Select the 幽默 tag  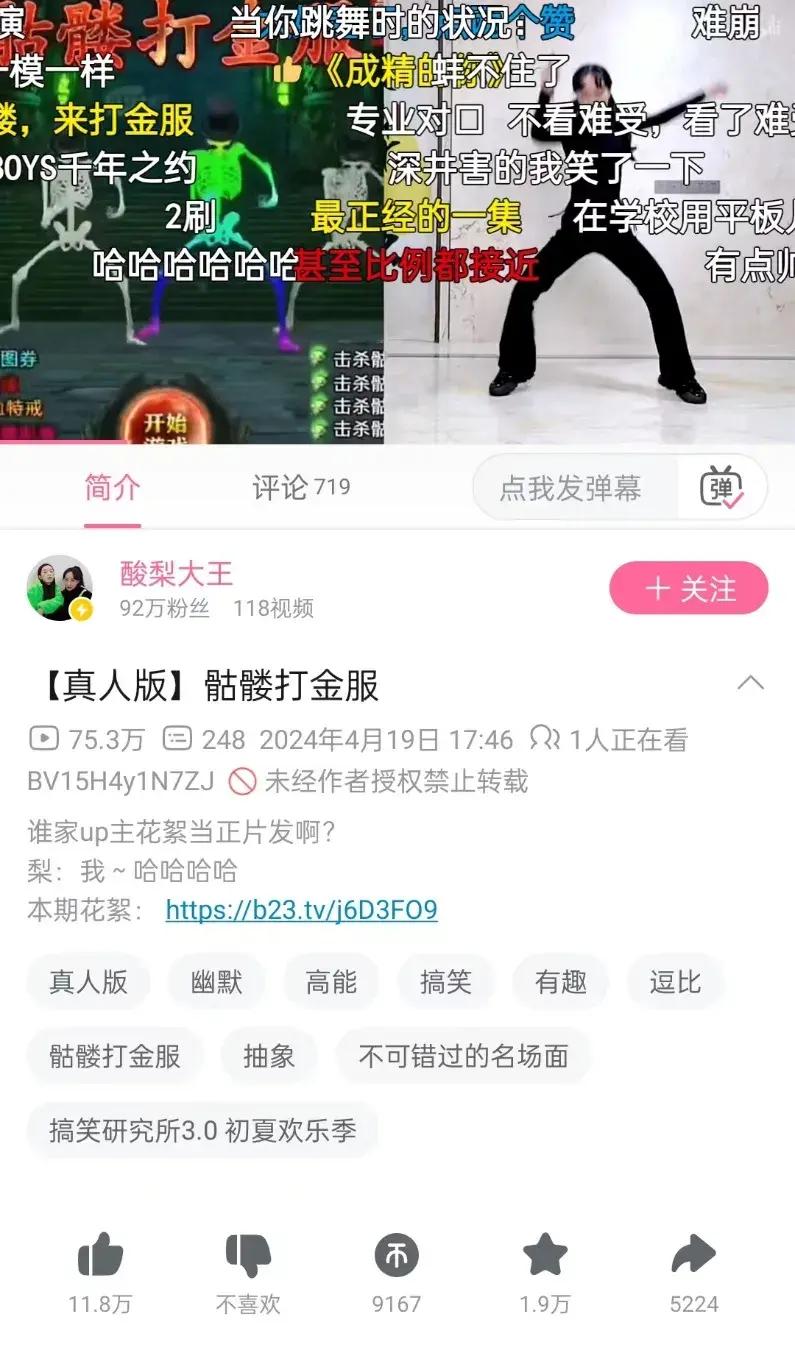(216, 982)
